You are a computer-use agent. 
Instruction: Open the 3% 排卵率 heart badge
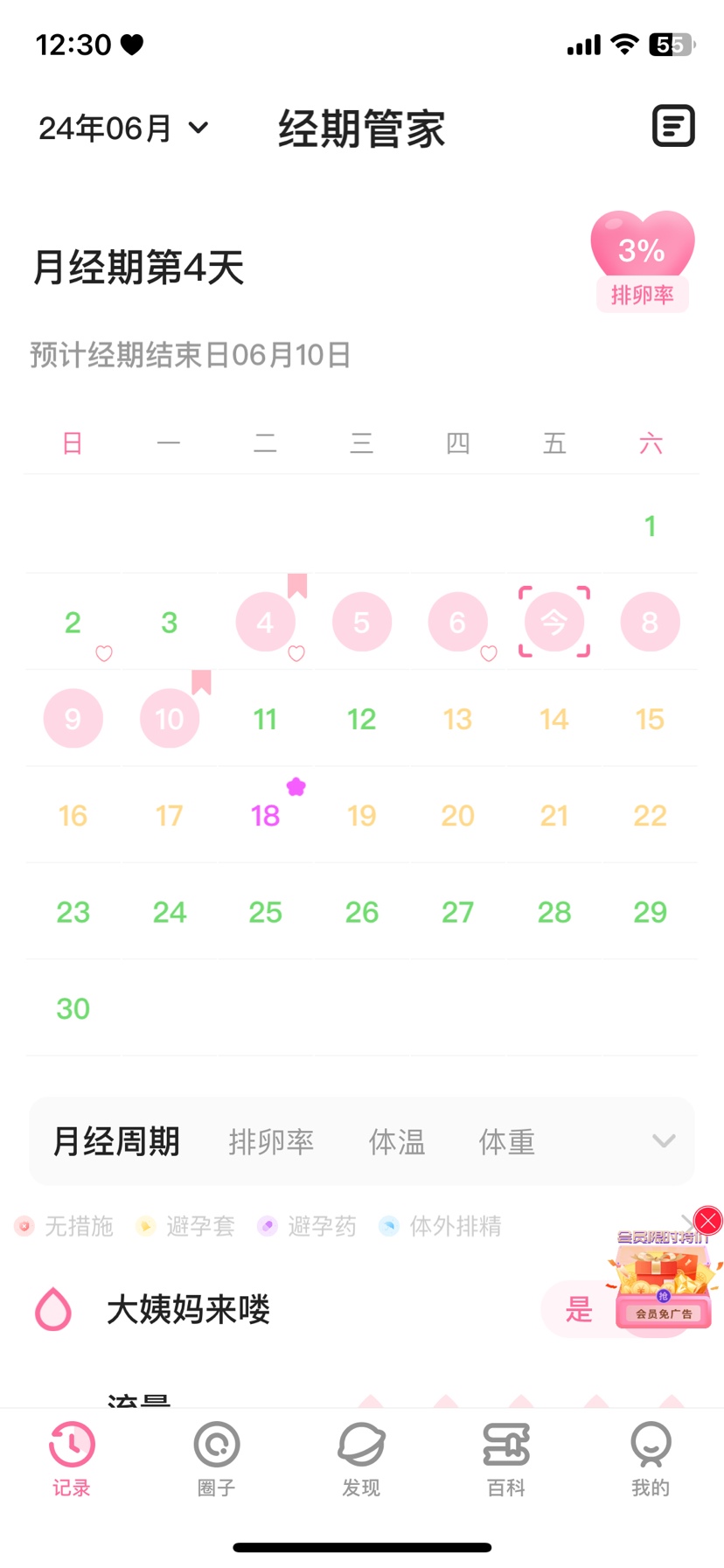(x=643, y=261)
